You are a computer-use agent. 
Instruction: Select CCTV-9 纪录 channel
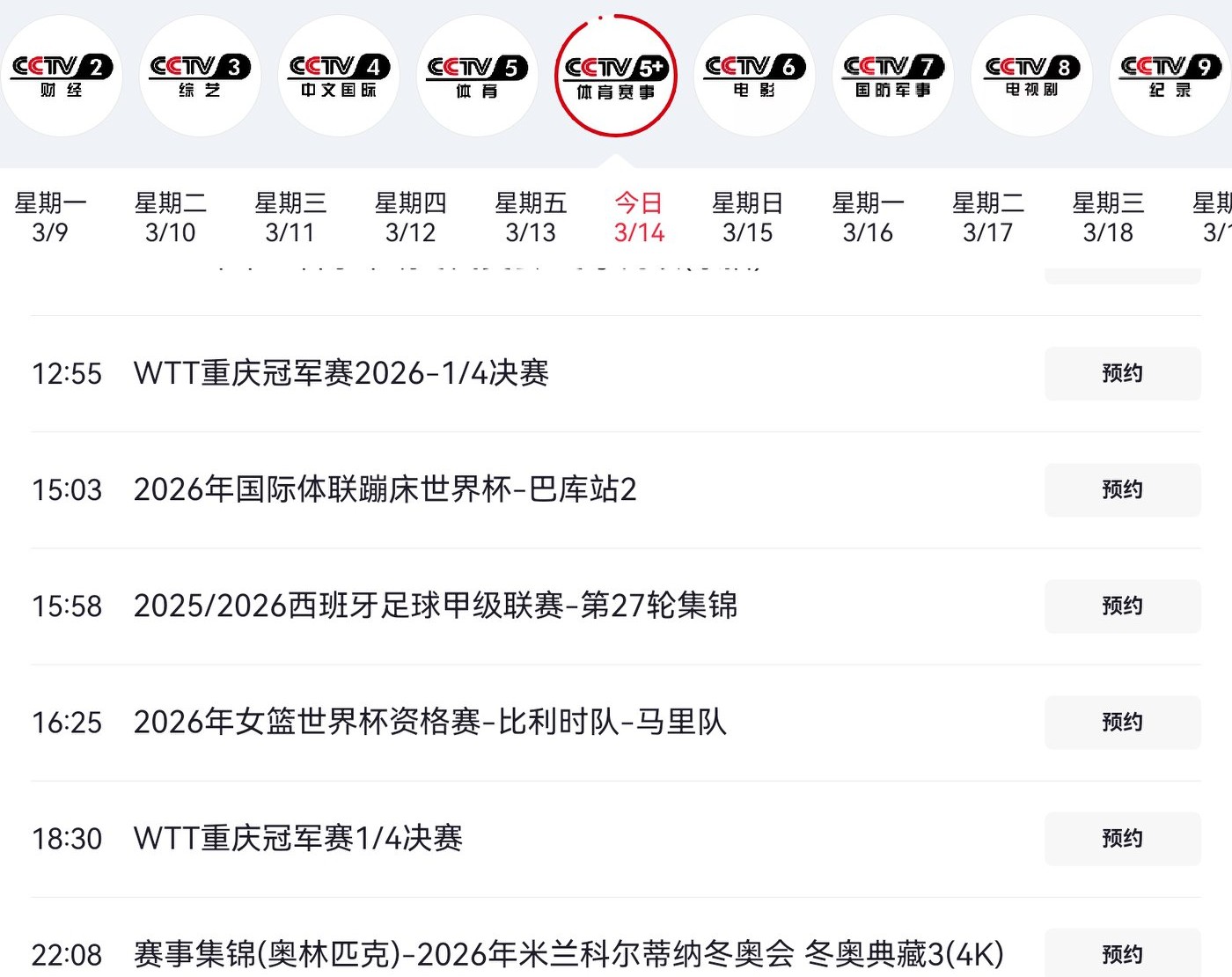coord(1170,76)
